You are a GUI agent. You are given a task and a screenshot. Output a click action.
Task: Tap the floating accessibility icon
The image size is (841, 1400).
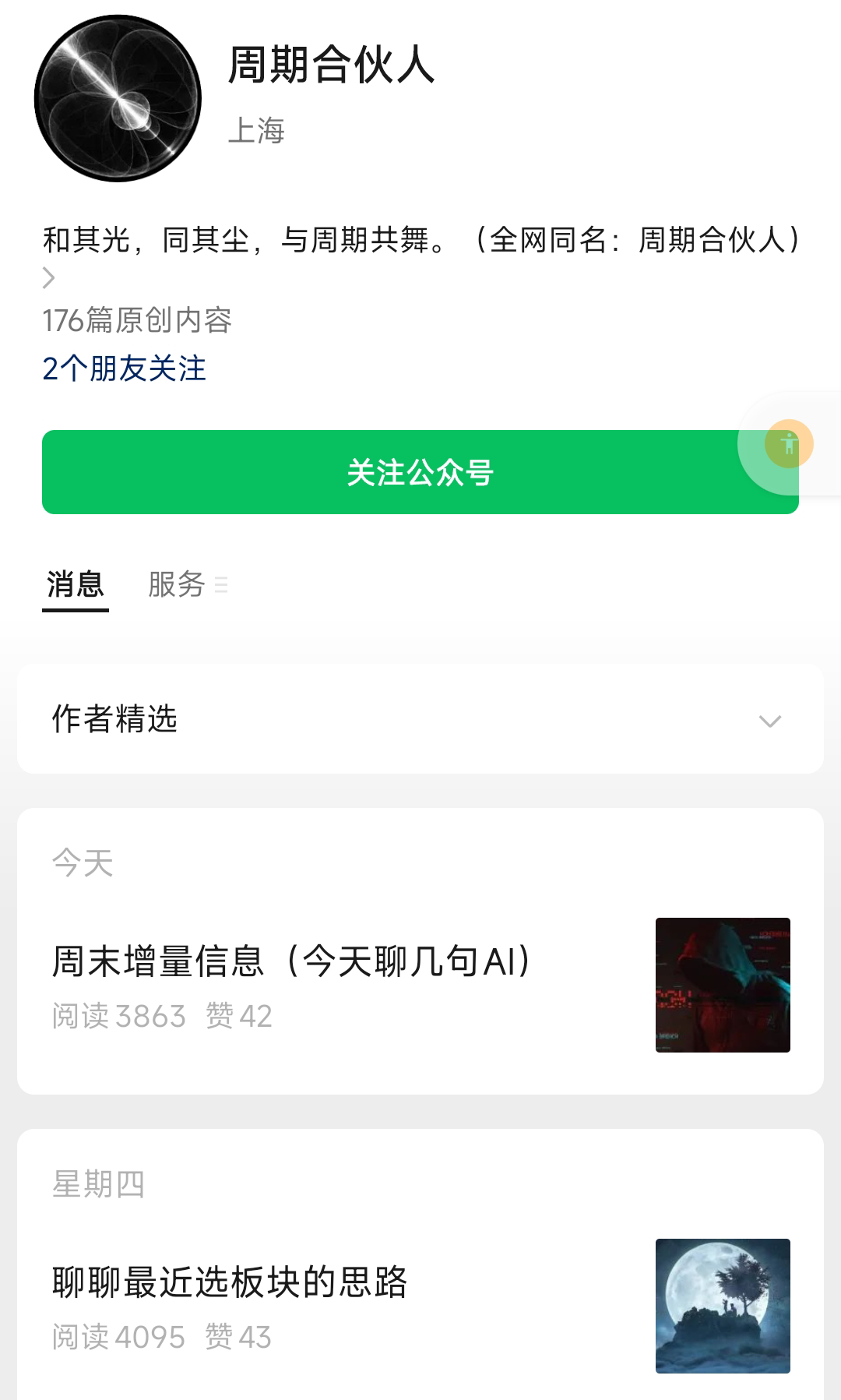789,444
